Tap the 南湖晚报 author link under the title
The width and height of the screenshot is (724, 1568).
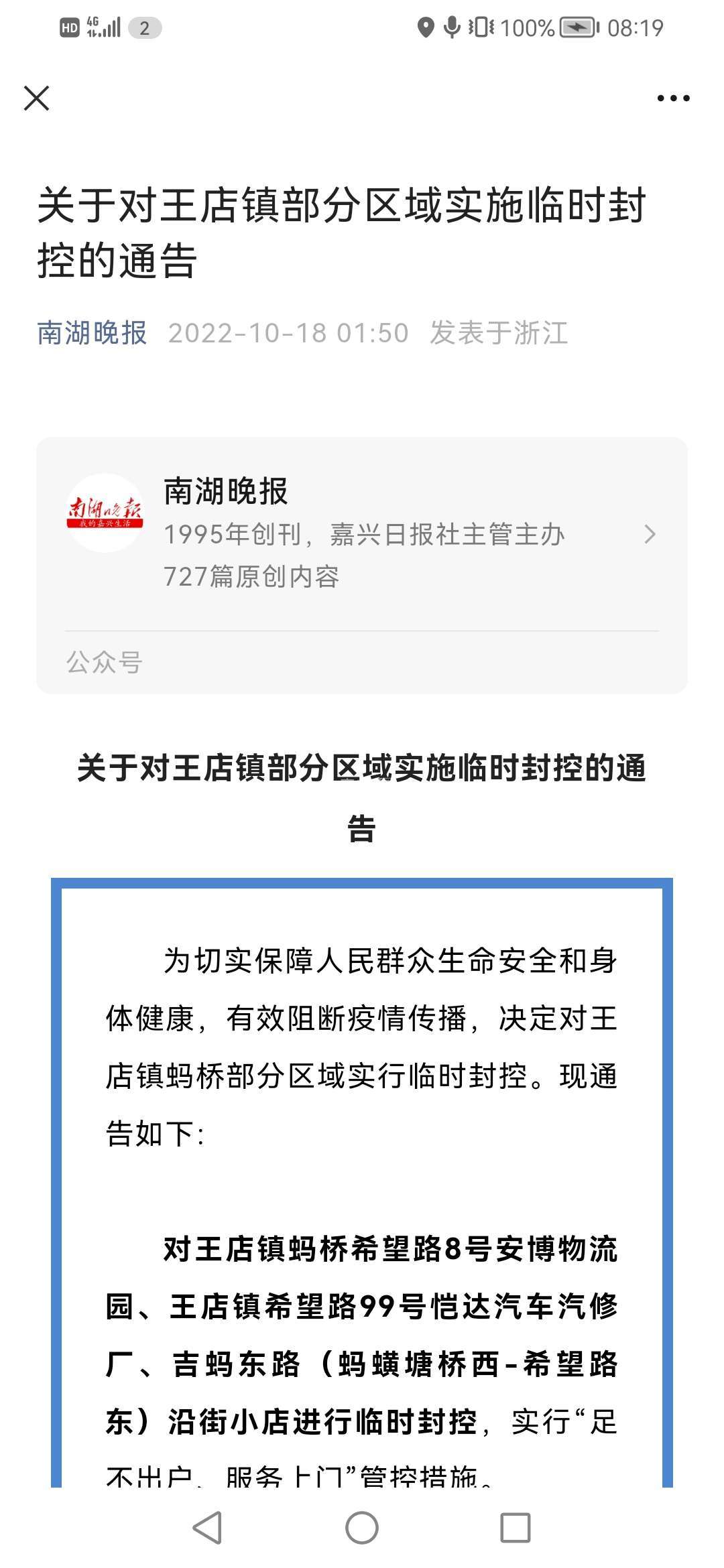coord(92,333)
